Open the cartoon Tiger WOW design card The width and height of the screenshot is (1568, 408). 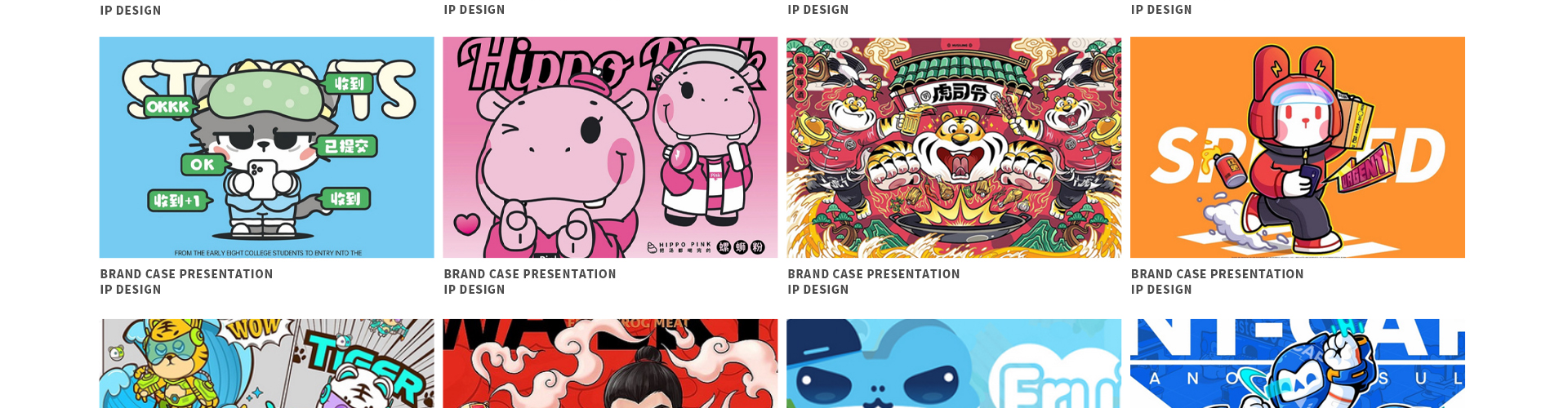[x=266, y=364]
